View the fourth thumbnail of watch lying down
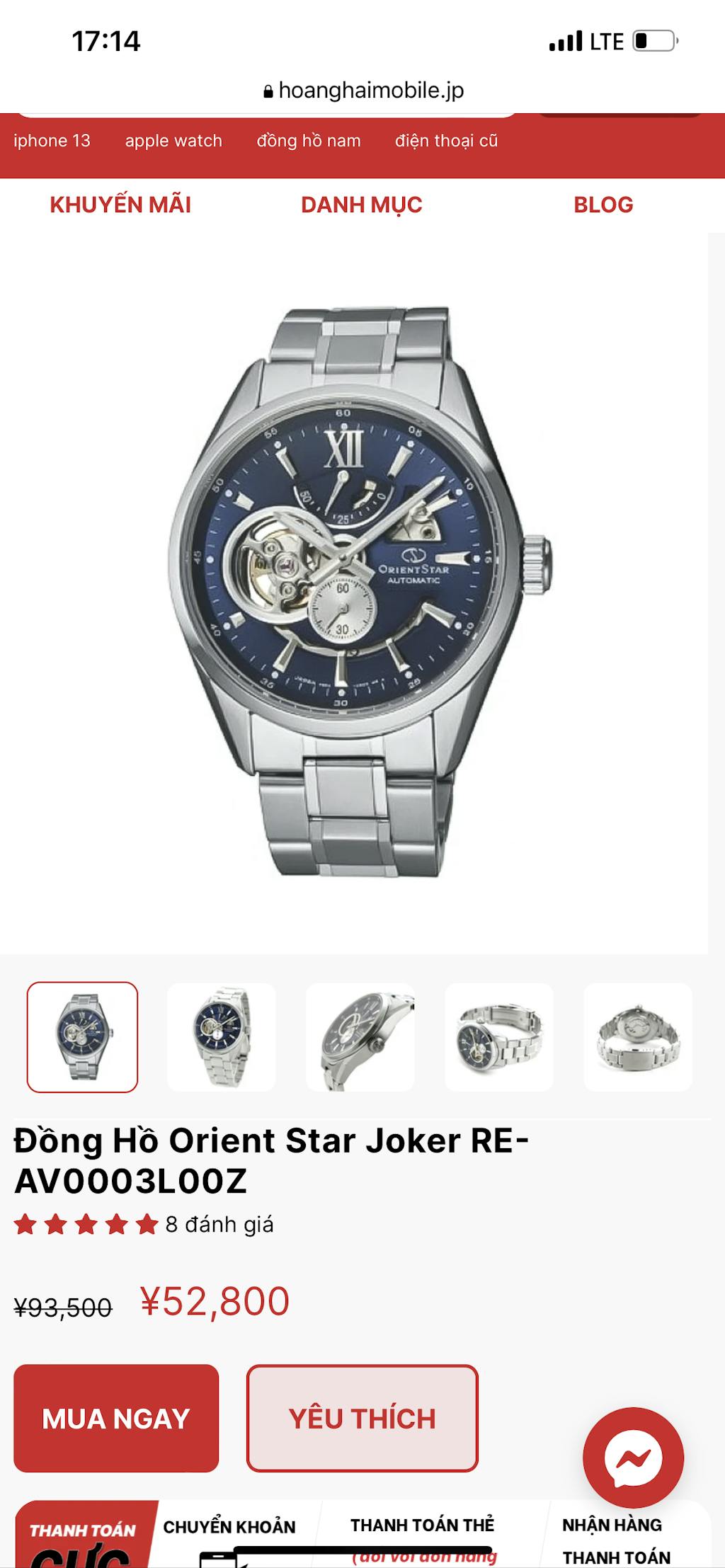Screen dimensions: 725x1568 pyautogui.click(x=498, y=1036)
